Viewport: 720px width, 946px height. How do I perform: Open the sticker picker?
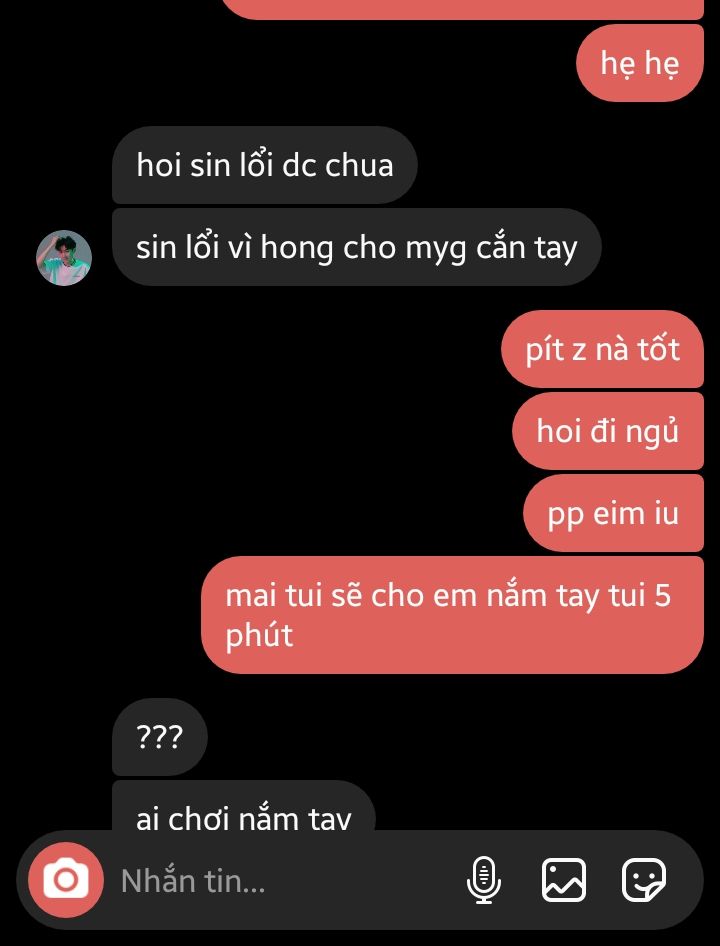pyautogui.click(x=644, y=881)
